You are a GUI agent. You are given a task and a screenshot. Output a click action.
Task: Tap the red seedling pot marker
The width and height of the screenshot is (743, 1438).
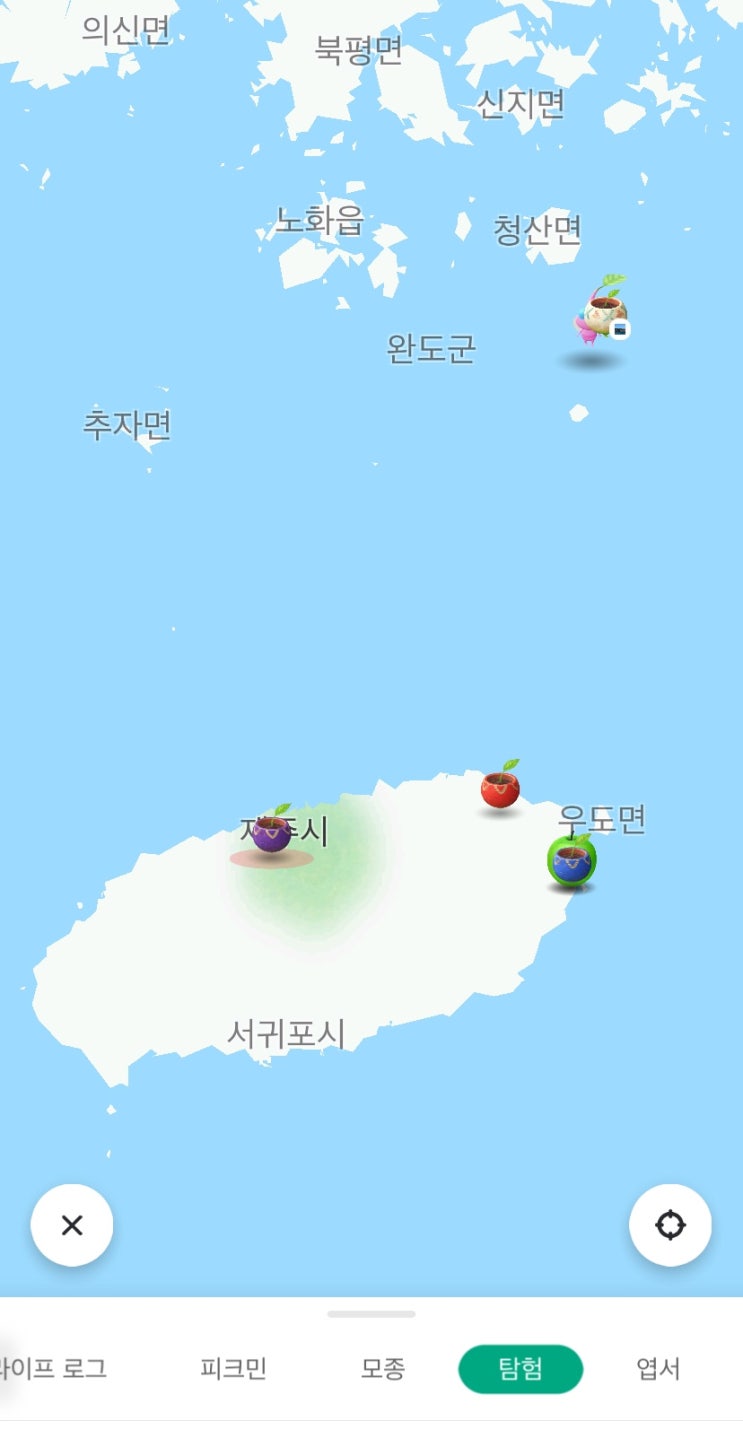click(x=500, y=788)
